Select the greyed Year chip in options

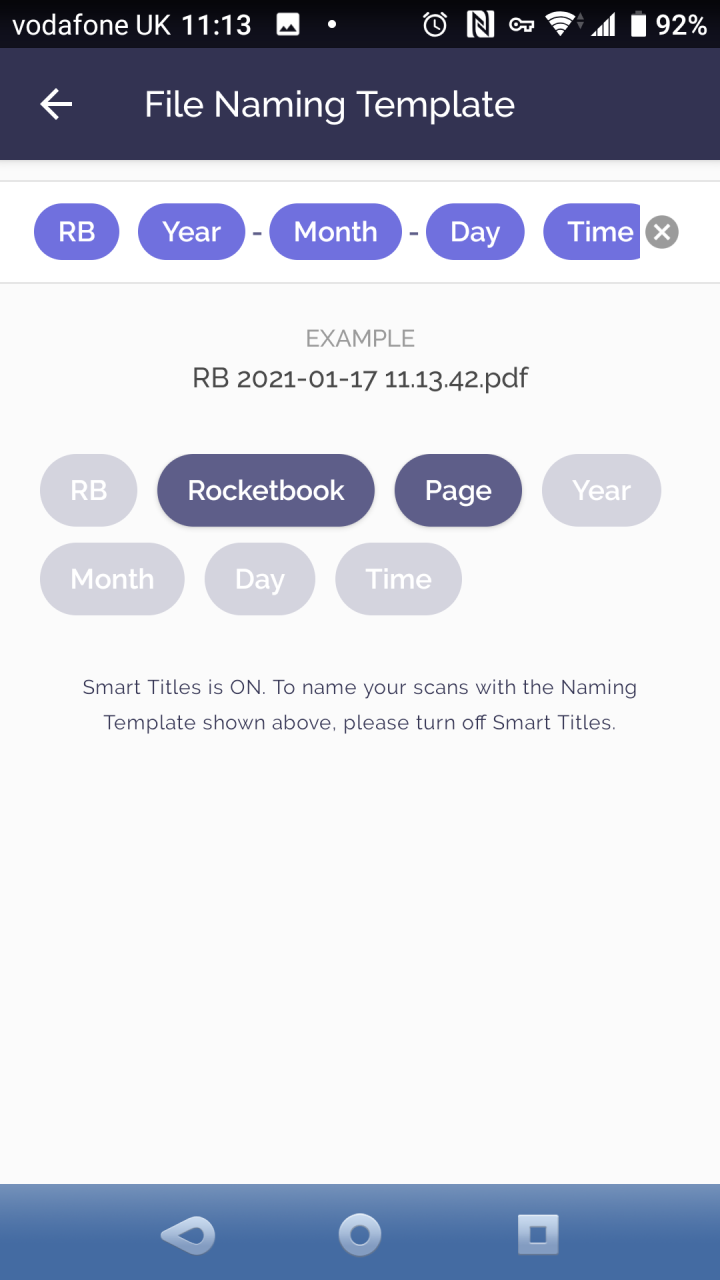click(x=601, y=490)
